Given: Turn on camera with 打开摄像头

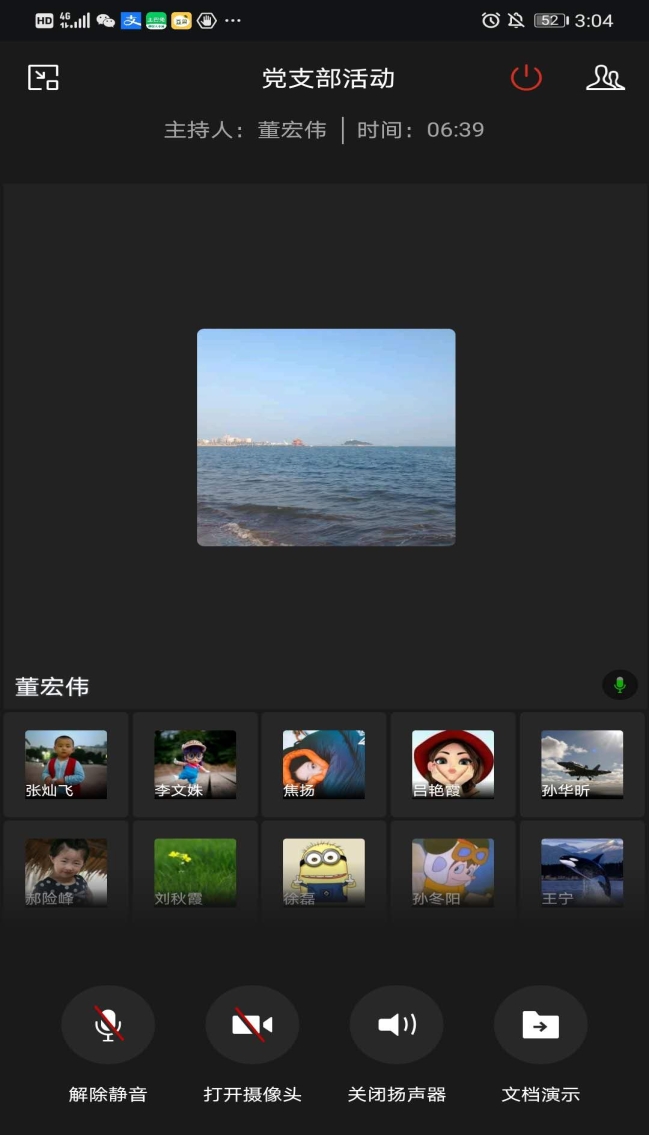Looking at the screenshot, I should coord(252,1025).
